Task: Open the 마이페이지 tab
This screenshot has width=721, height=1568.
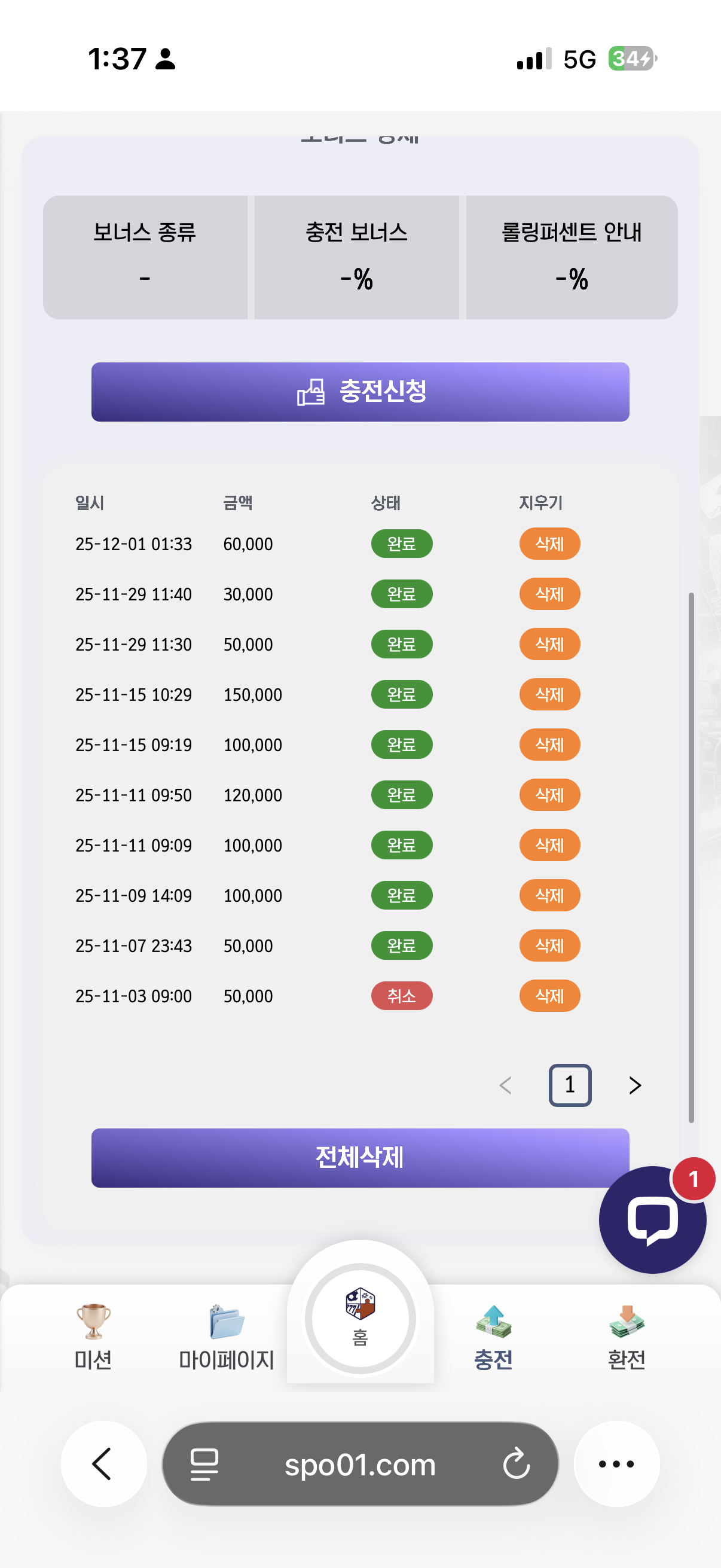Action: 227,1337
